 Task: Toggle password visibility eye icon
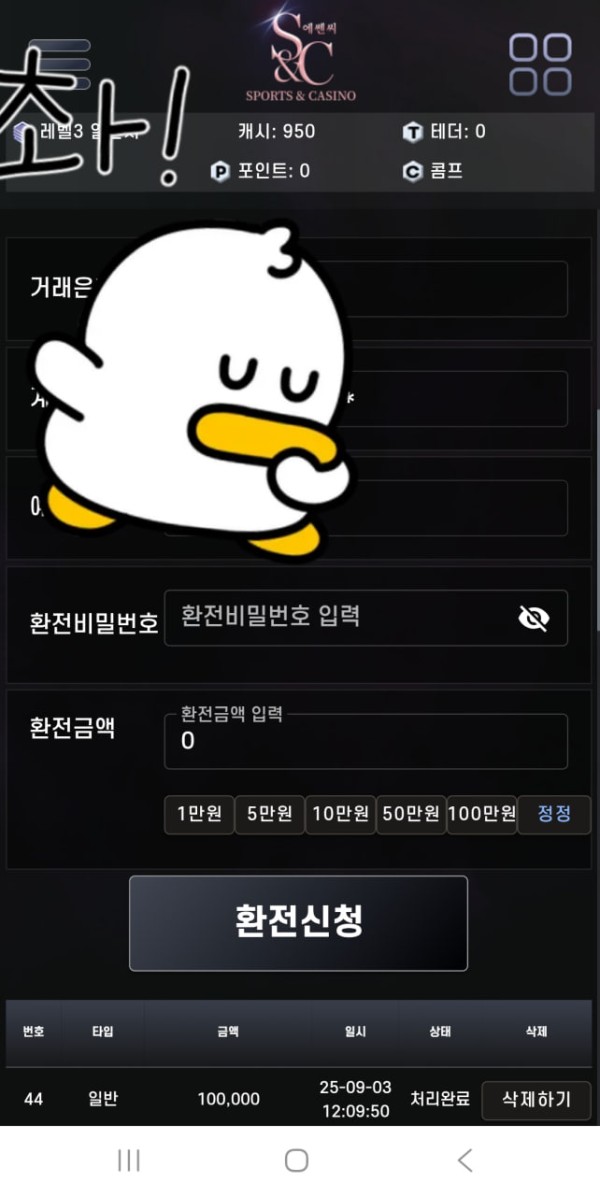534,619
